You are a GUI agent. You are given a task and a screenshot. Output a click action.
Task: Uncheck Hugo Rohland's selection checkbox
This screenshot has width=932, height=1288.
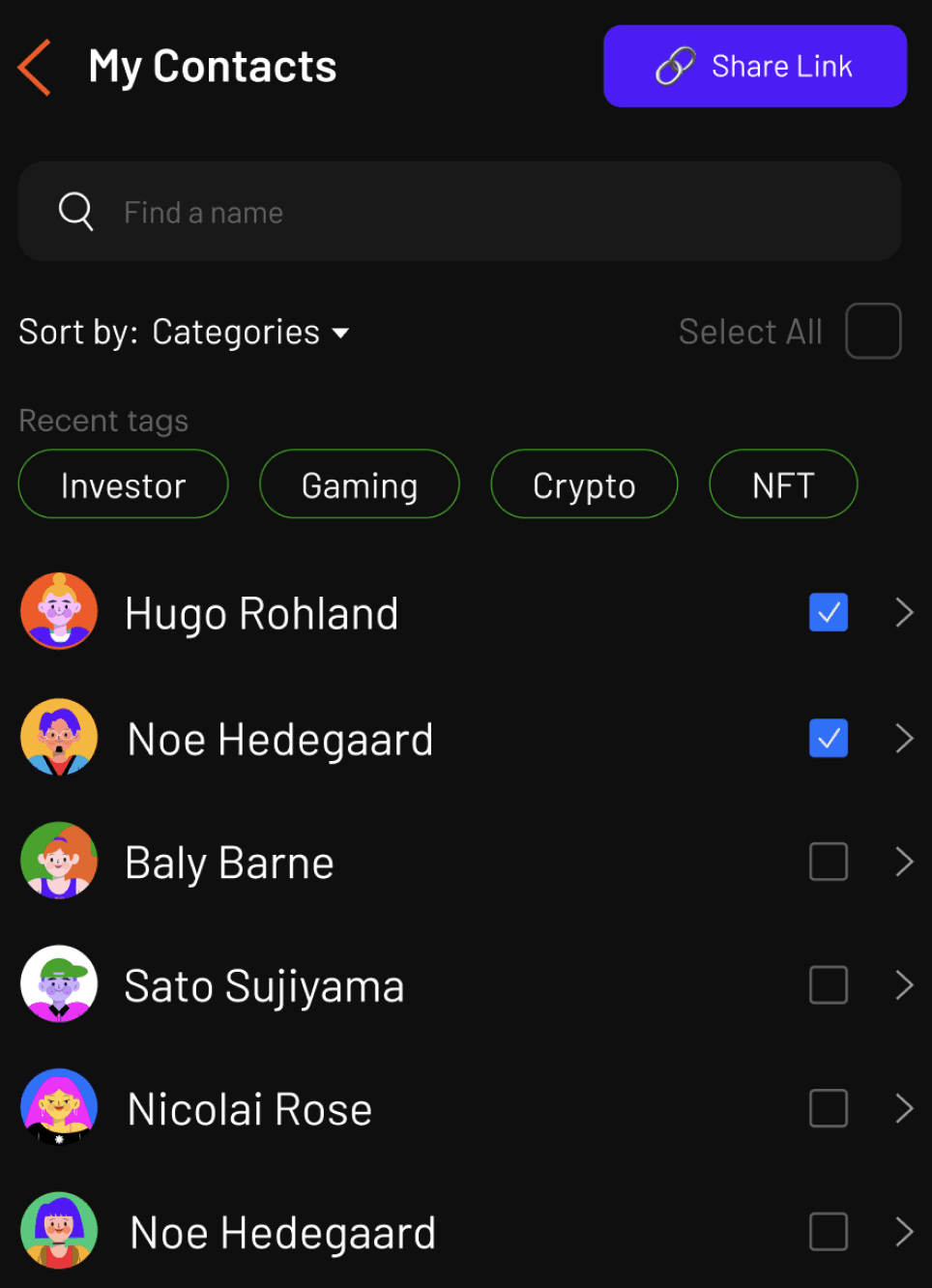[x=828, y=612]
